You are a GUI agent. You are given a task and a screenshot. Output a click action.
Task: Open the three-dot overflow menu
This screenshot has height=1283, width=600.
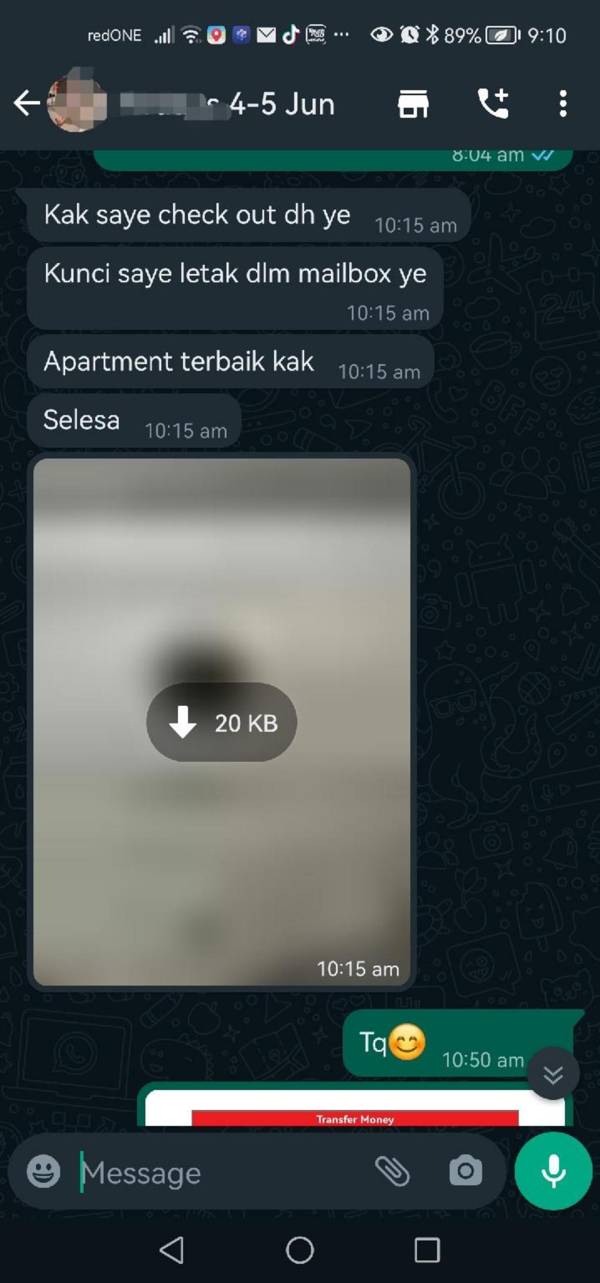[x=563, y=103]
